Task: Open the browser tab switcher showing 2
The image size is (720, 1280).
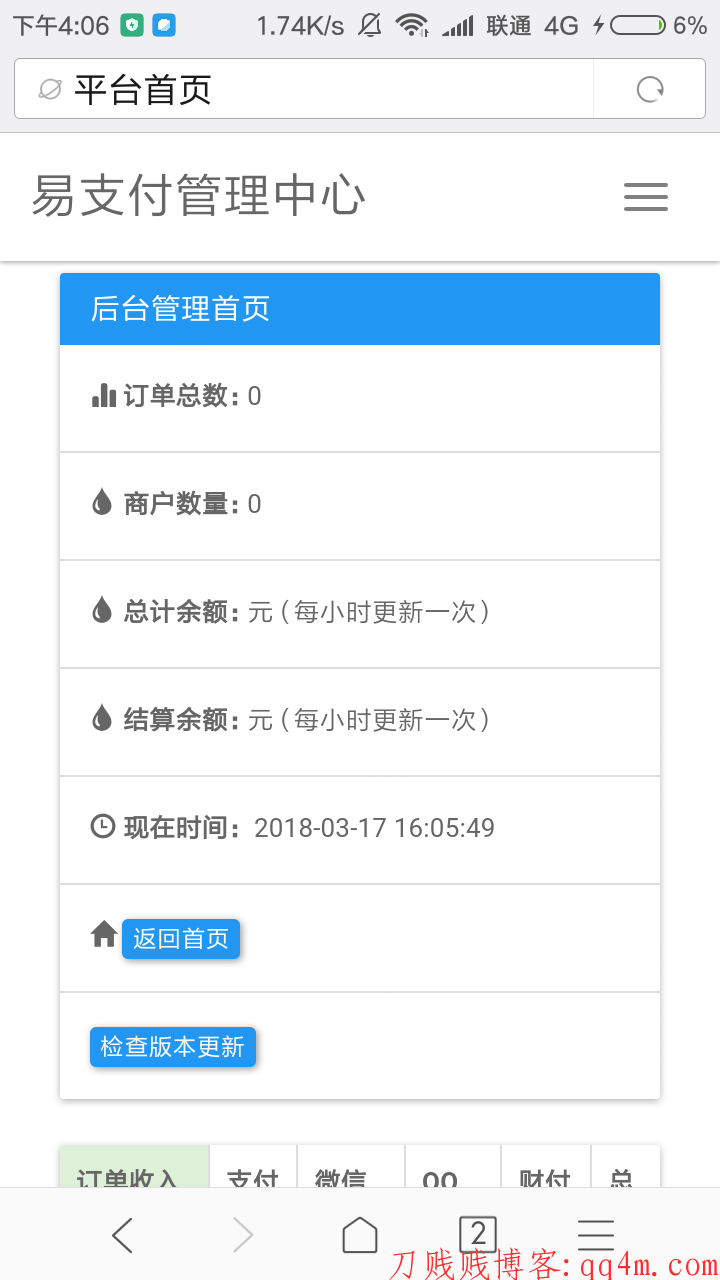Action: [478, 1235]
